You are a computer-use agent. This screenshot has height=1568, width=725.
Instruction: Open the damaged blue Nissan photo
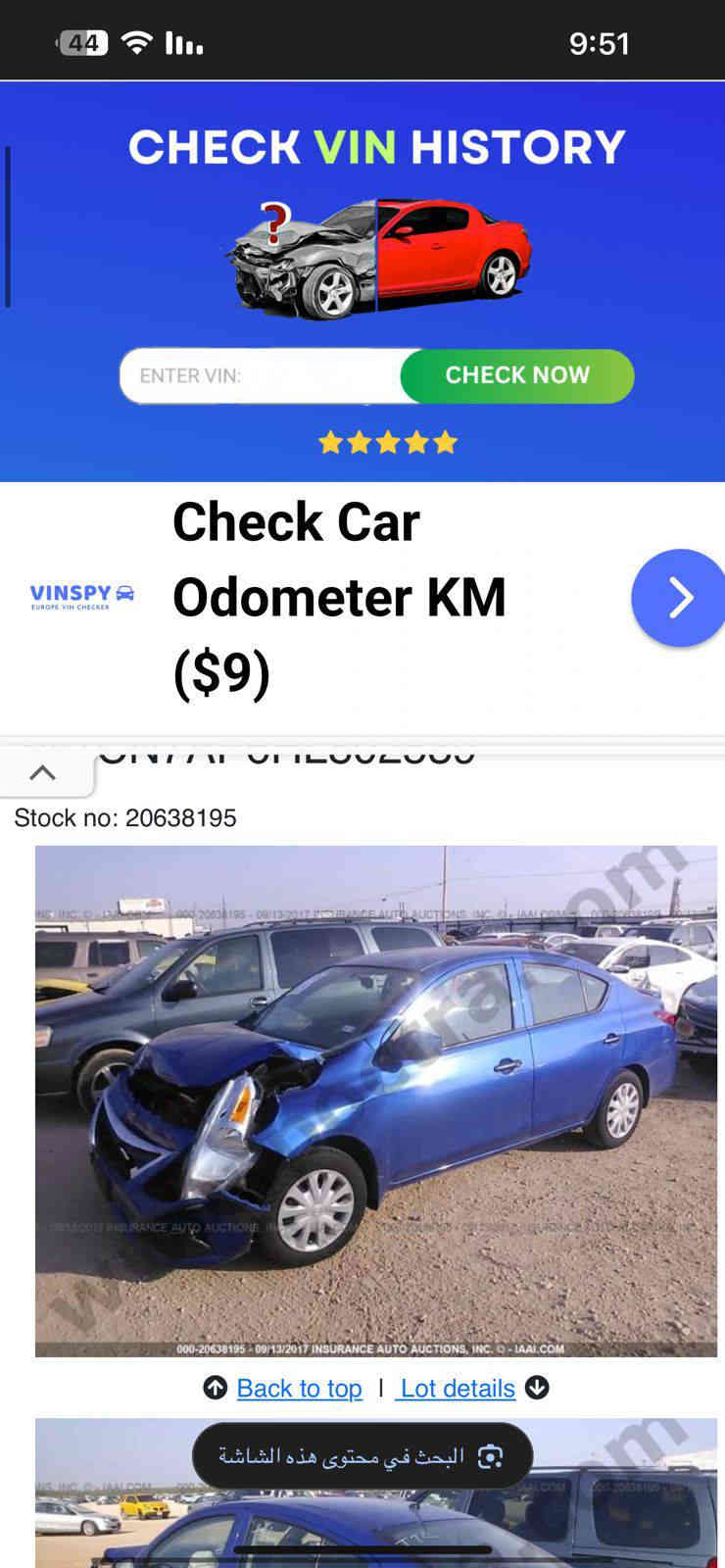(376, 1101)
